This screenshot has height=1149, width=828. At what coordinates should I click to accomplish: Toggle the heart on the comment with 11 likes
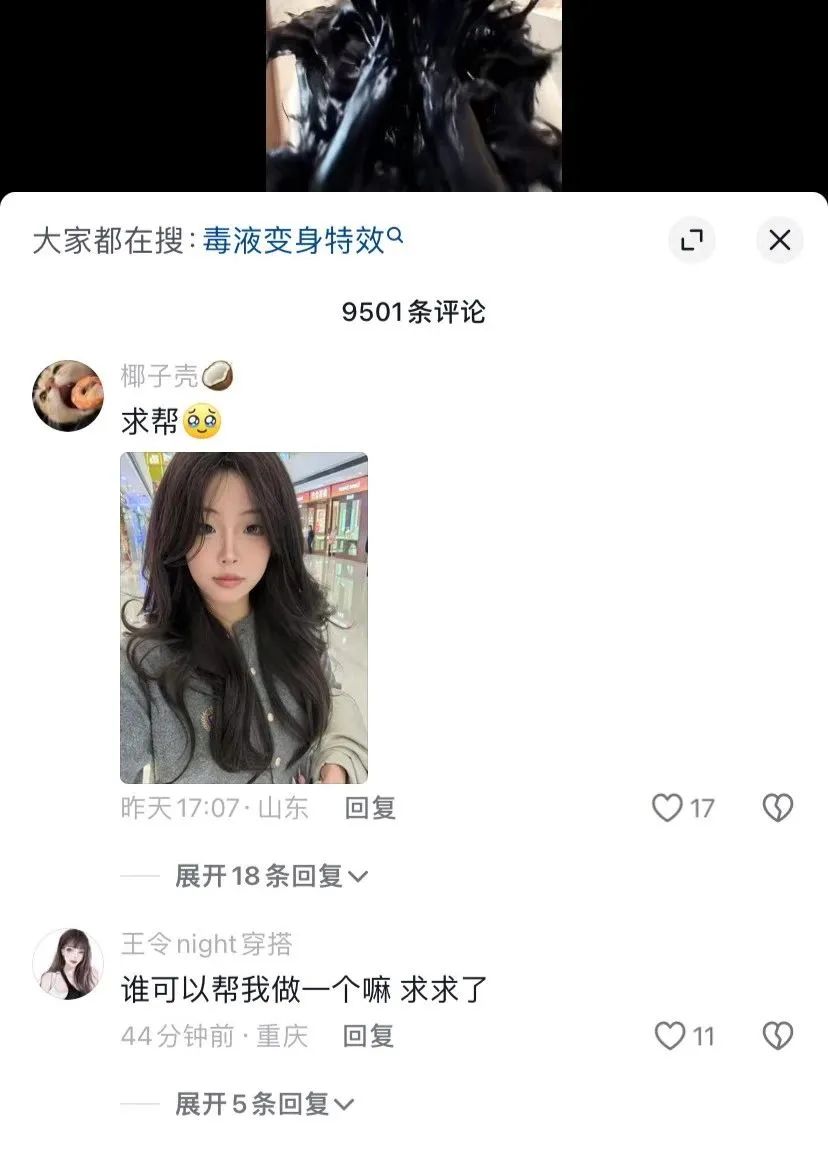pyautogui.click(x=668, y=1037)
